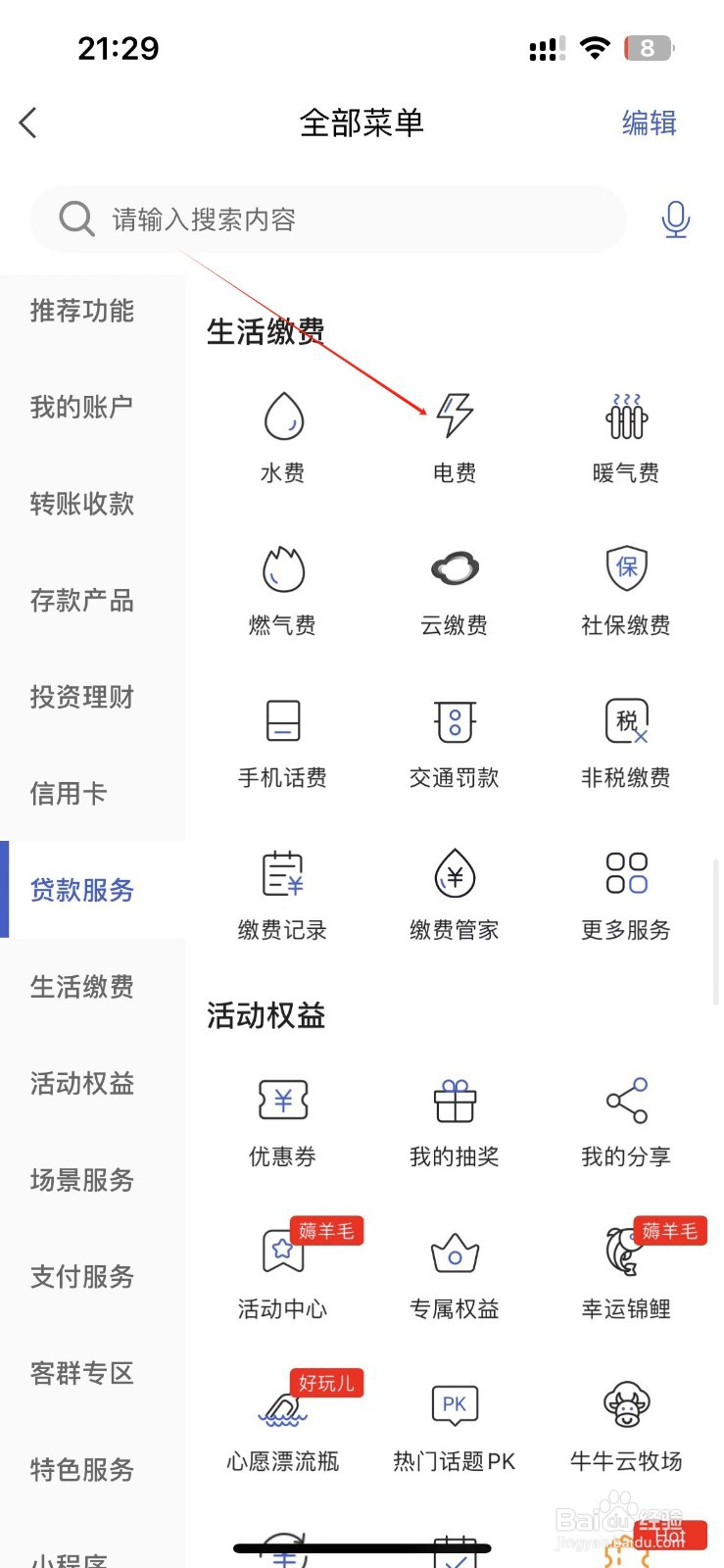Open 更多服务 for more services
The image size is (724, 1568).
626,894
